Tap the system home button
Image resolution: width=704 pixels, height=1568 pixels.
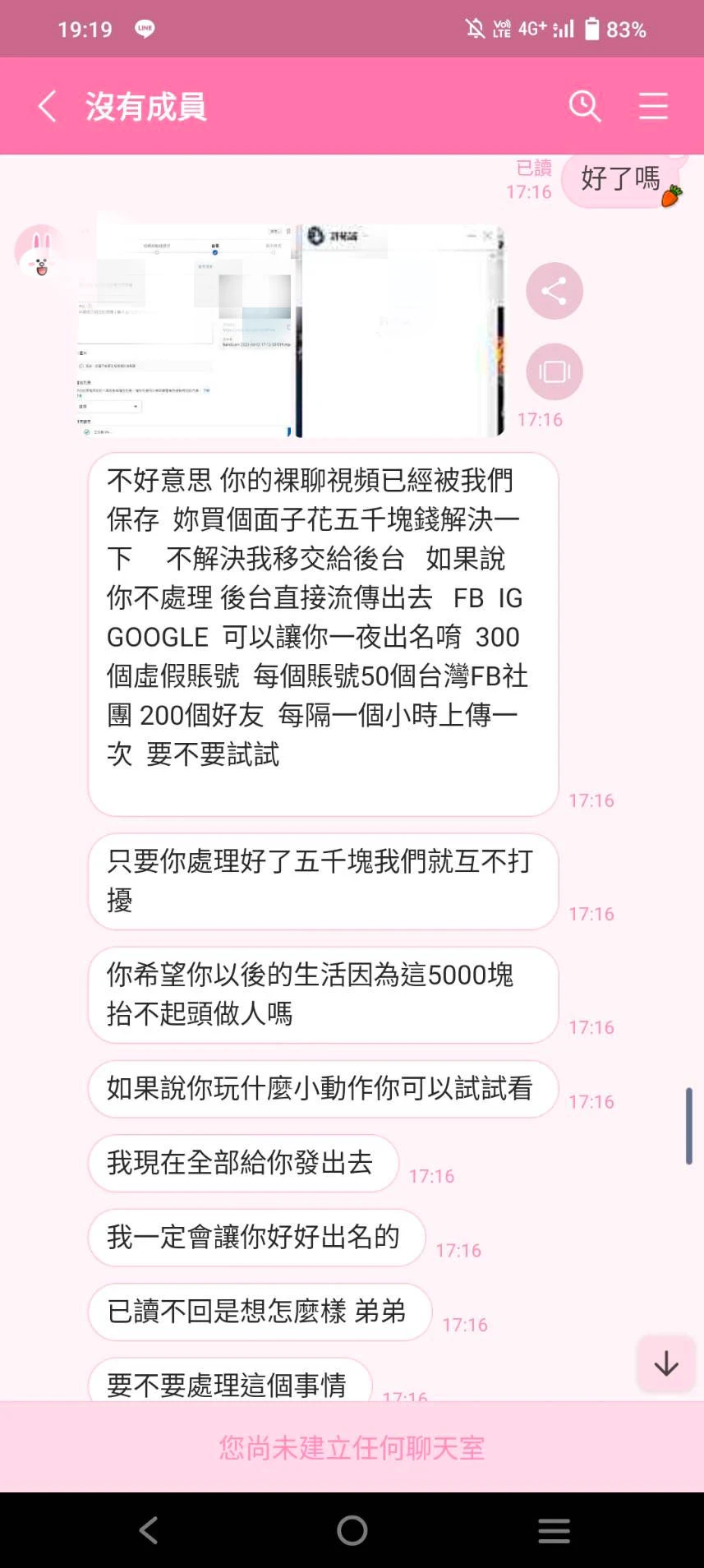click(x=352, y=1530)
